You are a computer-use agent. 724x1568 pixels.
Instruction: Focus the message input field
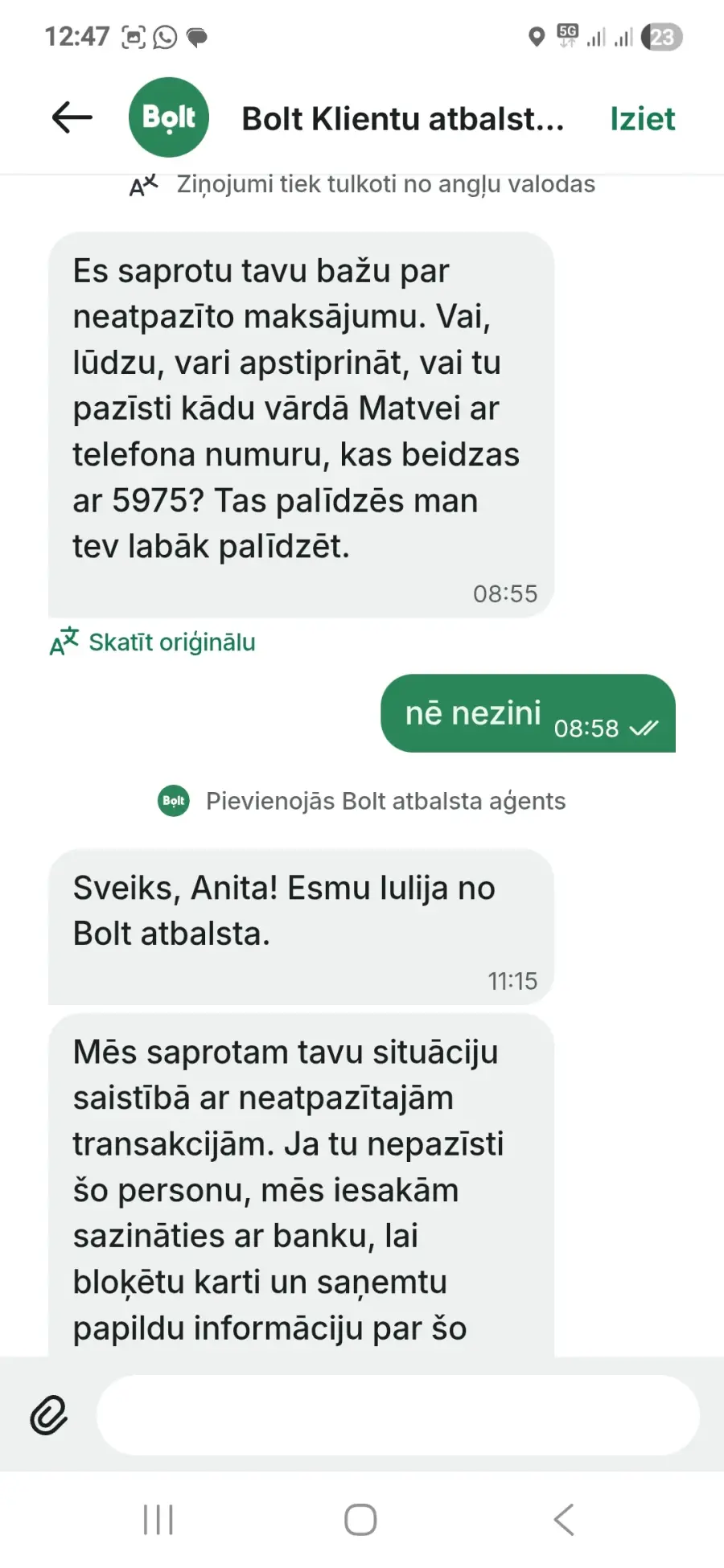[398, 1415]
